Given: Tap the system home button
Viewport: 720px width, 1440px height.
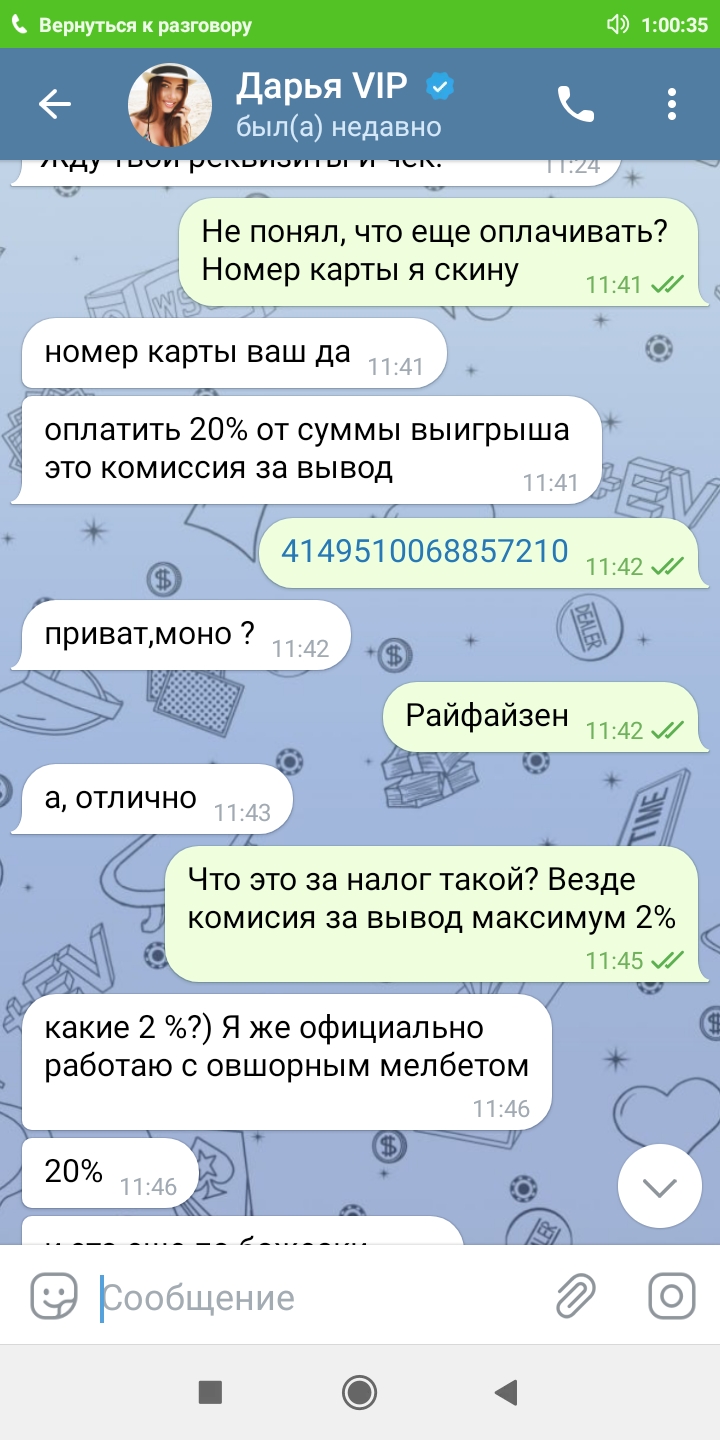Looking at the screenshot, I should coord(359,1391).
